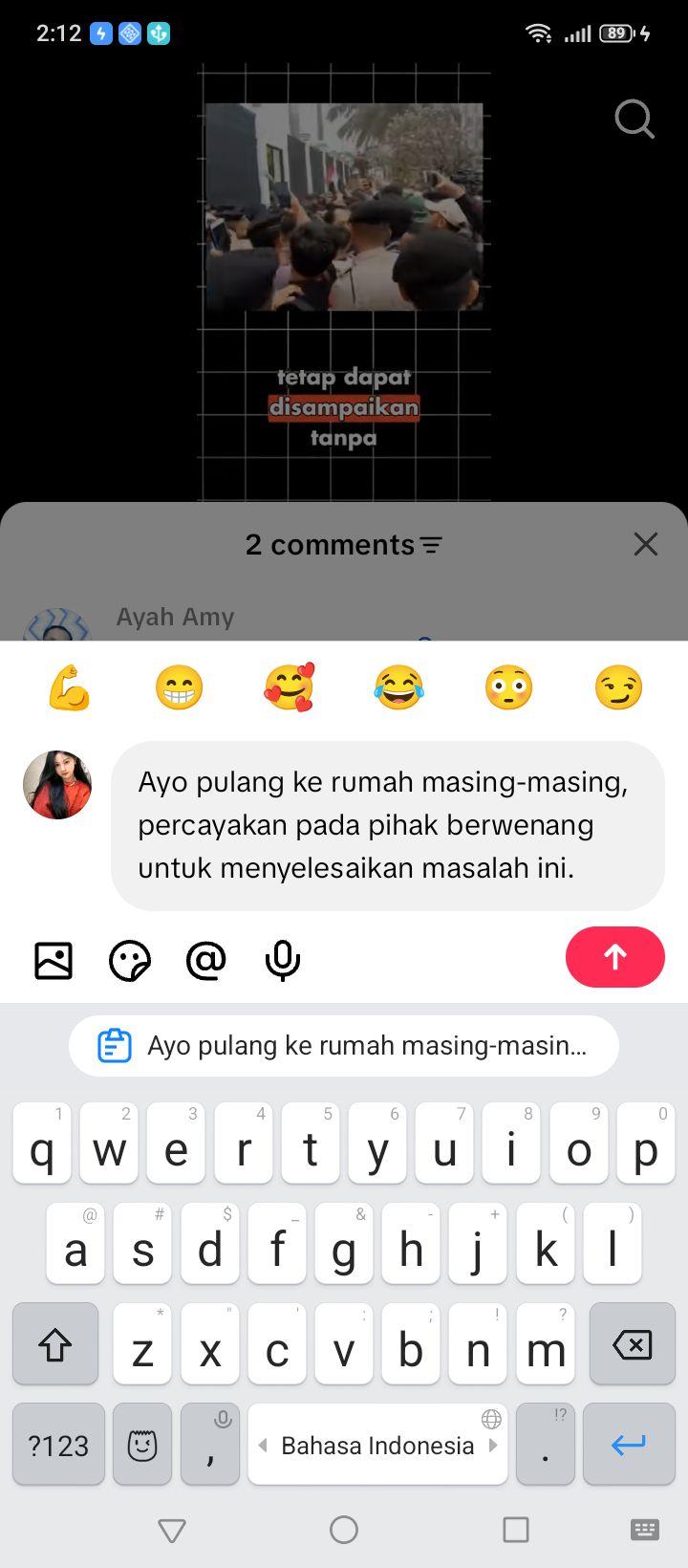The width and height of the screenshot is (688, 1568).
Task: Tap the keyboard backspace key
Action: pyautogui.click(x=633, y=1343)
